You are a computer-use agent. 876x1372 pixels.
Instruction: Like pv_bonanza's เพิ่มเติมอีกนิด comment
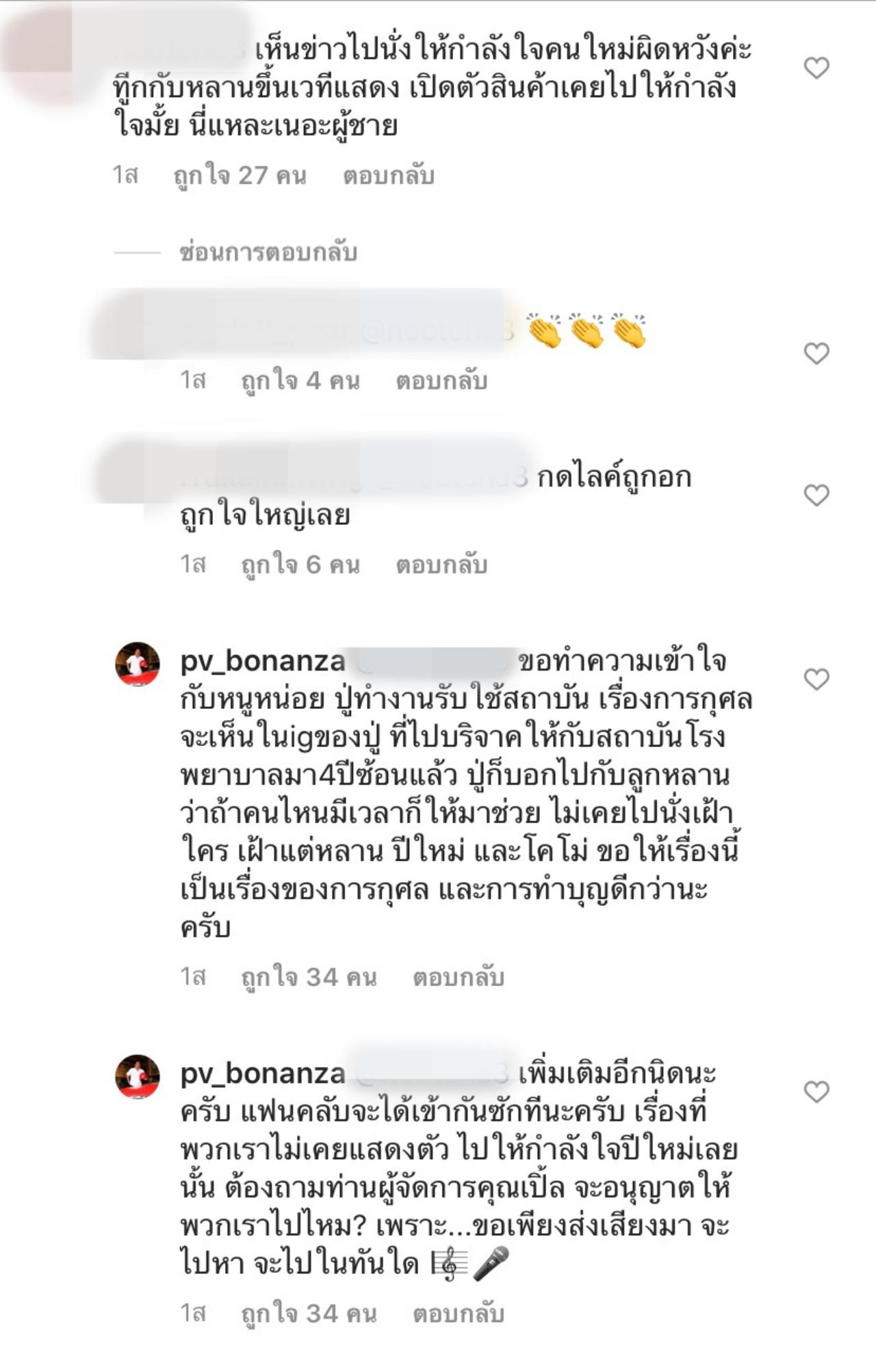click(x=816, y=1091)
